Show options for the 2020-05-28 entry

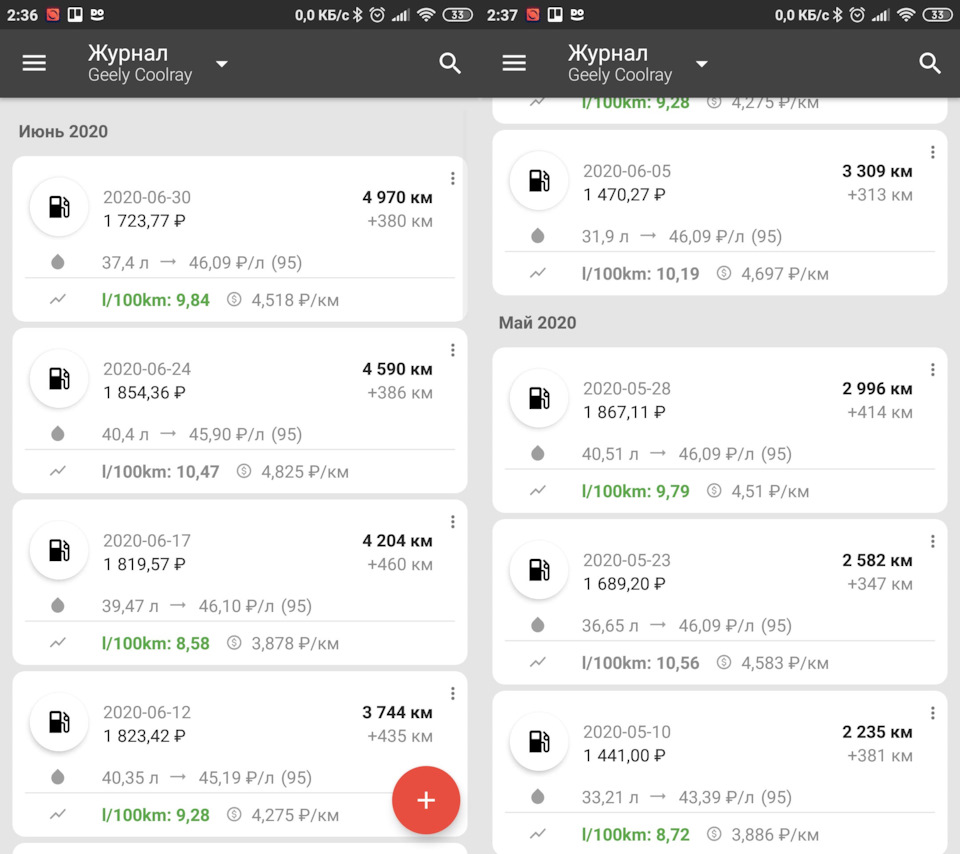(x=932, y=370)
